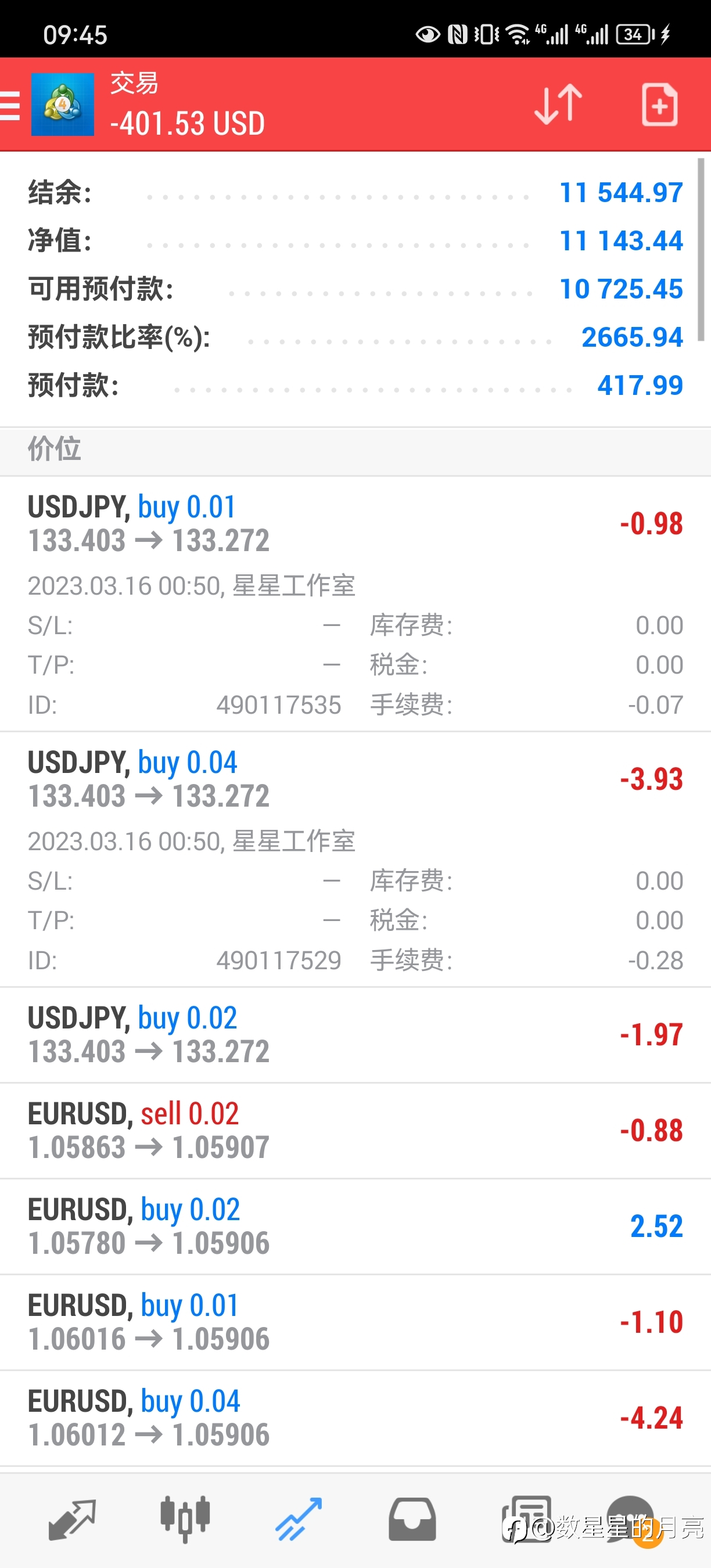
Task: Open the EURUSD buy 0.04 position
Action: [x=355, y=1418]
